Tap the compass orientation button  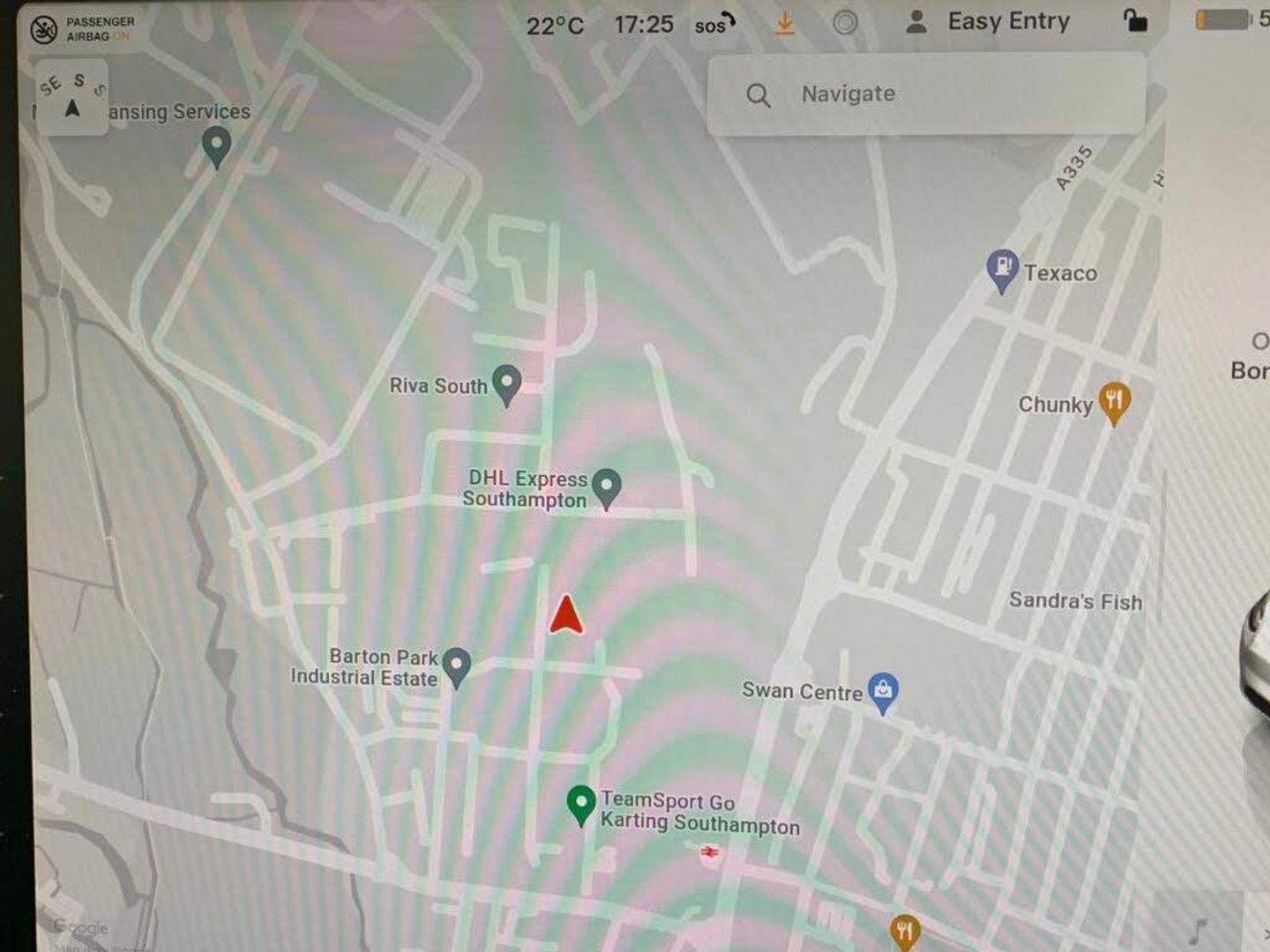[x=72, y=97]
